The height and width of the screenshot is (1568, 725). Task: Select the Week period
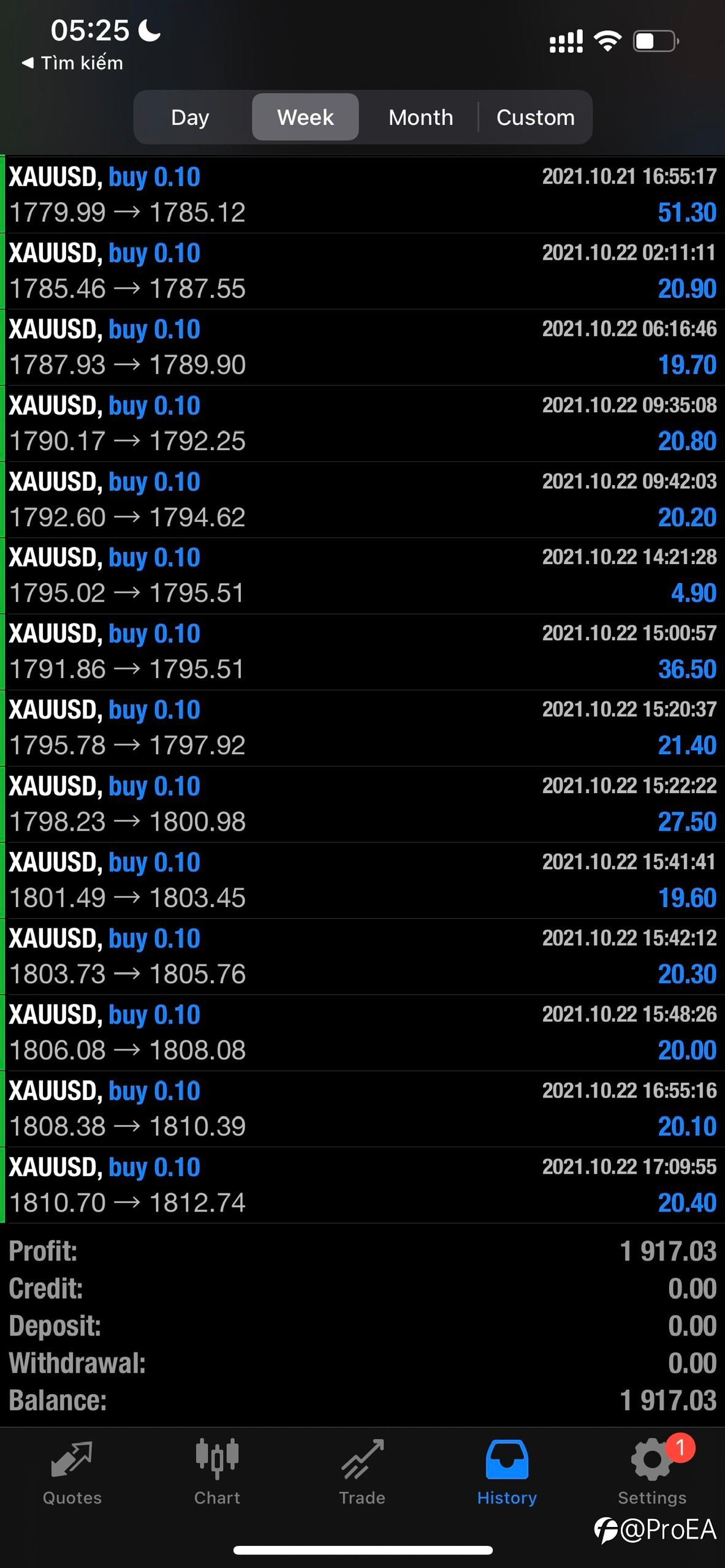click(x=305, y=117)
